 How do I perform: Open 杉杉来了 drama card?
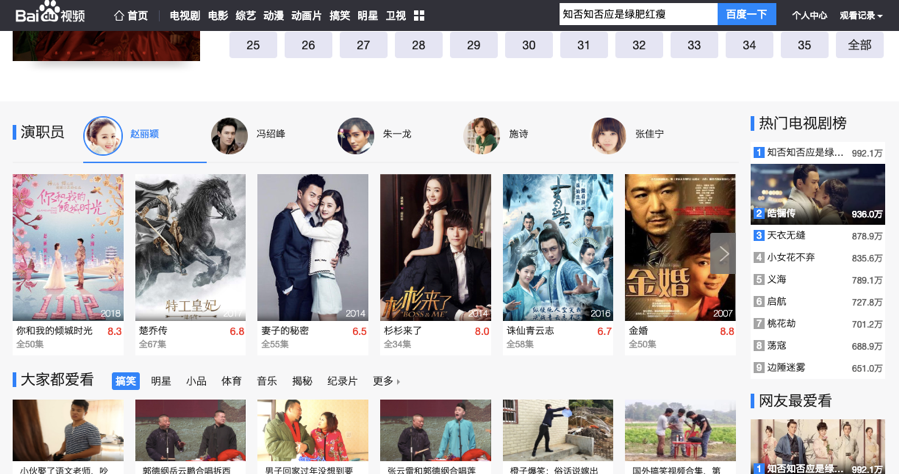[434, 248]
